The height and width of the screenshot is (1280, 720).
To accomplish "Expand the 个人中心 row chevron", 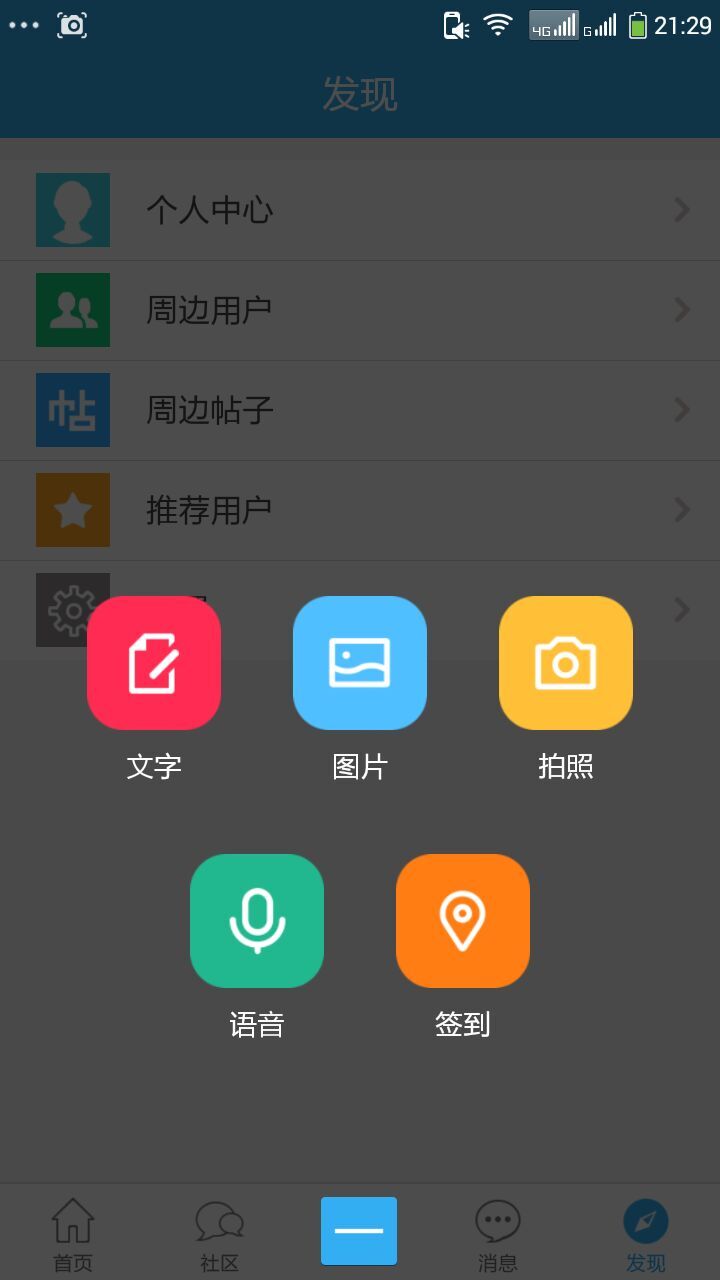I will click(682, 210).
